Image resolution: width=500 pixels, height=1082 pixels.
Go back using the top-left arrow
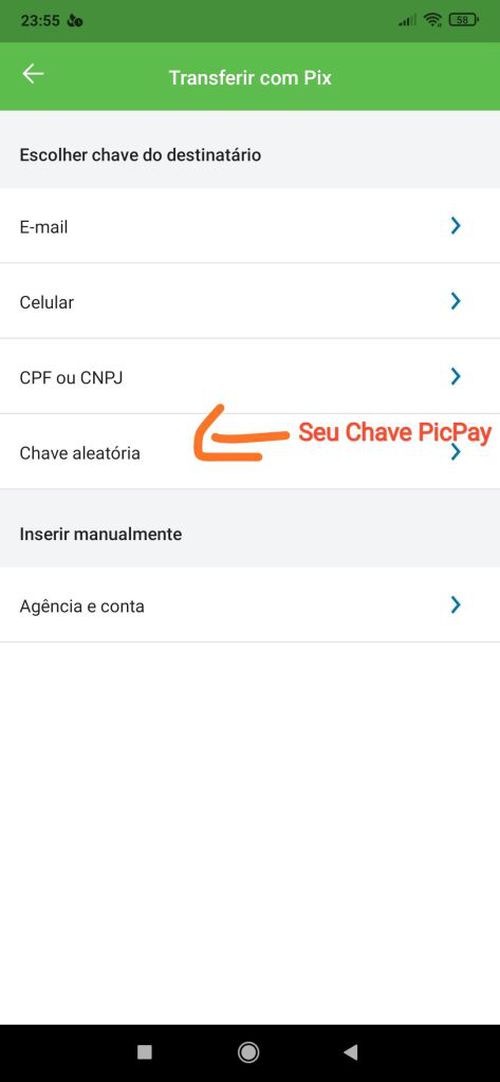tap(32, 75)
